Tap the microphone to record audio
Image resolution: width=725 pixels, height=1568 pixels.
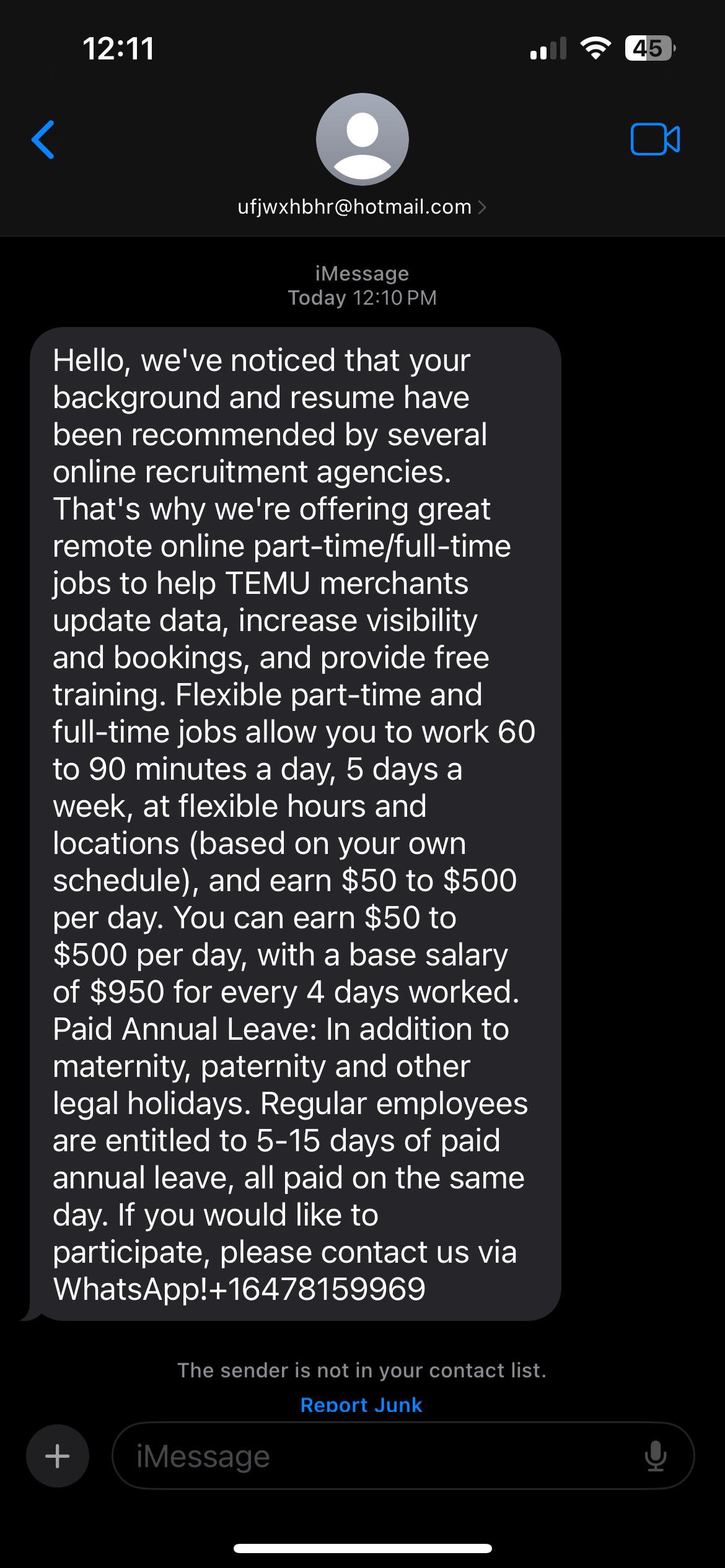[655, 1456]
